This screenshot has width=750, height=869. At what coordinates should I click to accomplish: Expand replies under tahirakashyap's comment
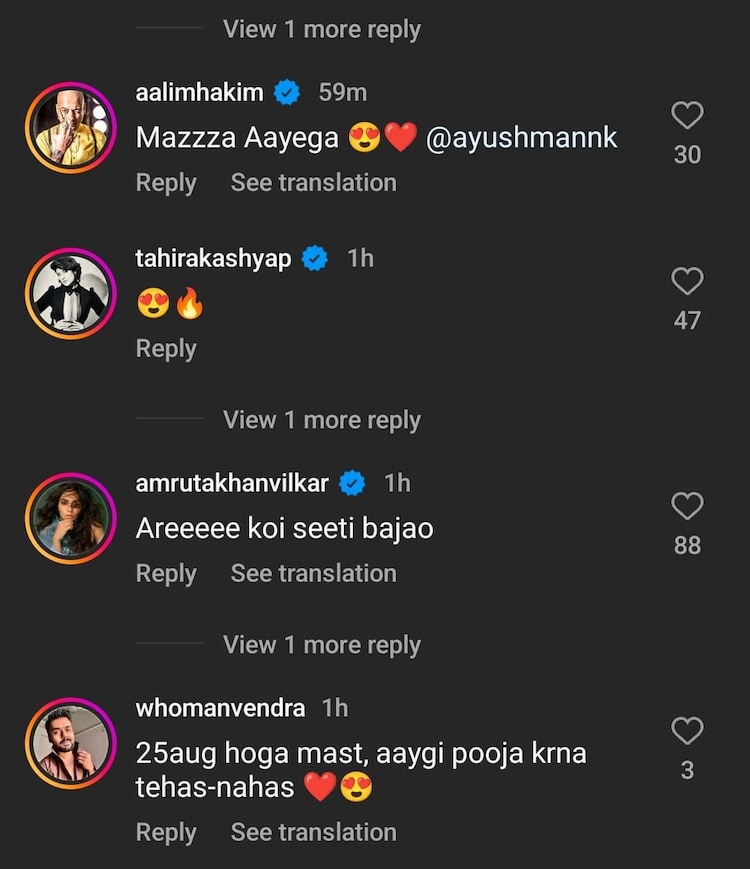point(321,420)
